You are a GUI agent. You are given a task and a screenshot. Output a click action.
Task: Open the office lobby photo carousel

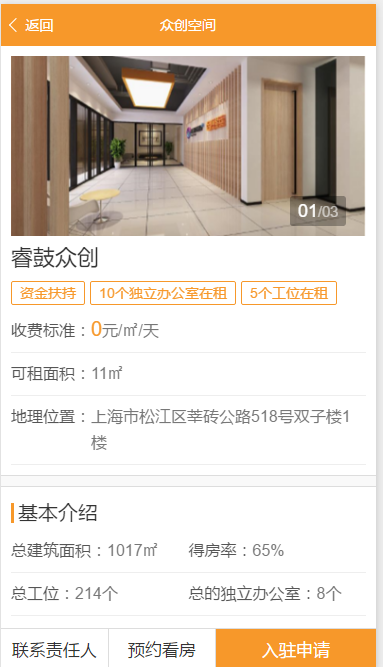coord(188,146)
